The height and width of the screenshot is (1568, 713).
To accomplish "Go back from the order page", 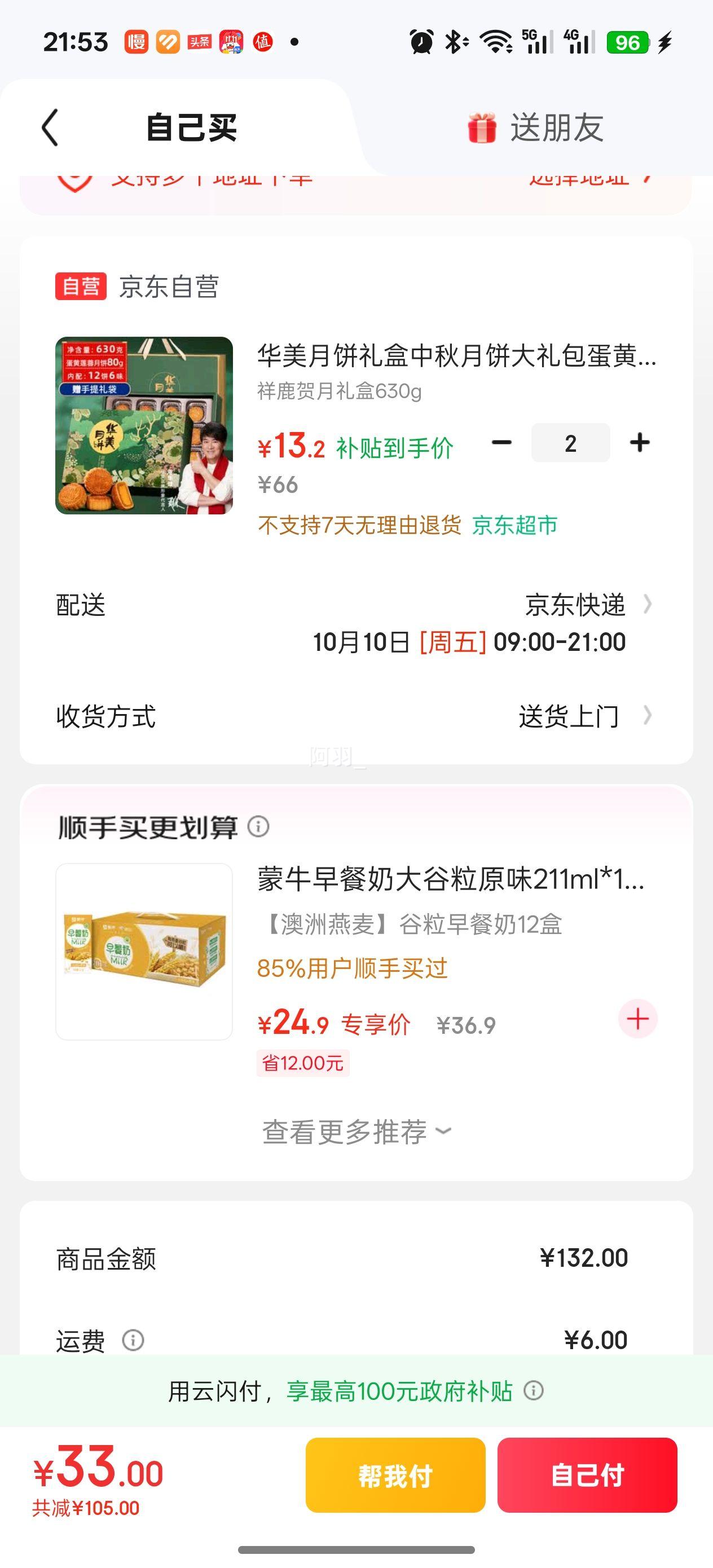I will [x=50, y=128].
